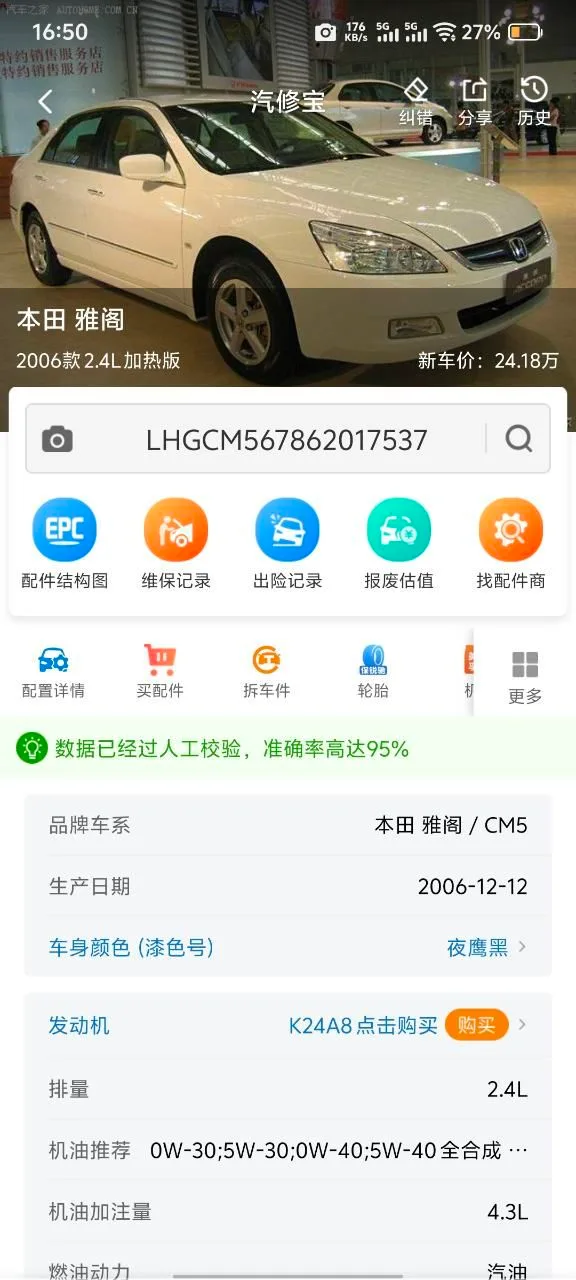Tap 纠错 to report an error

tap(416, 101)
